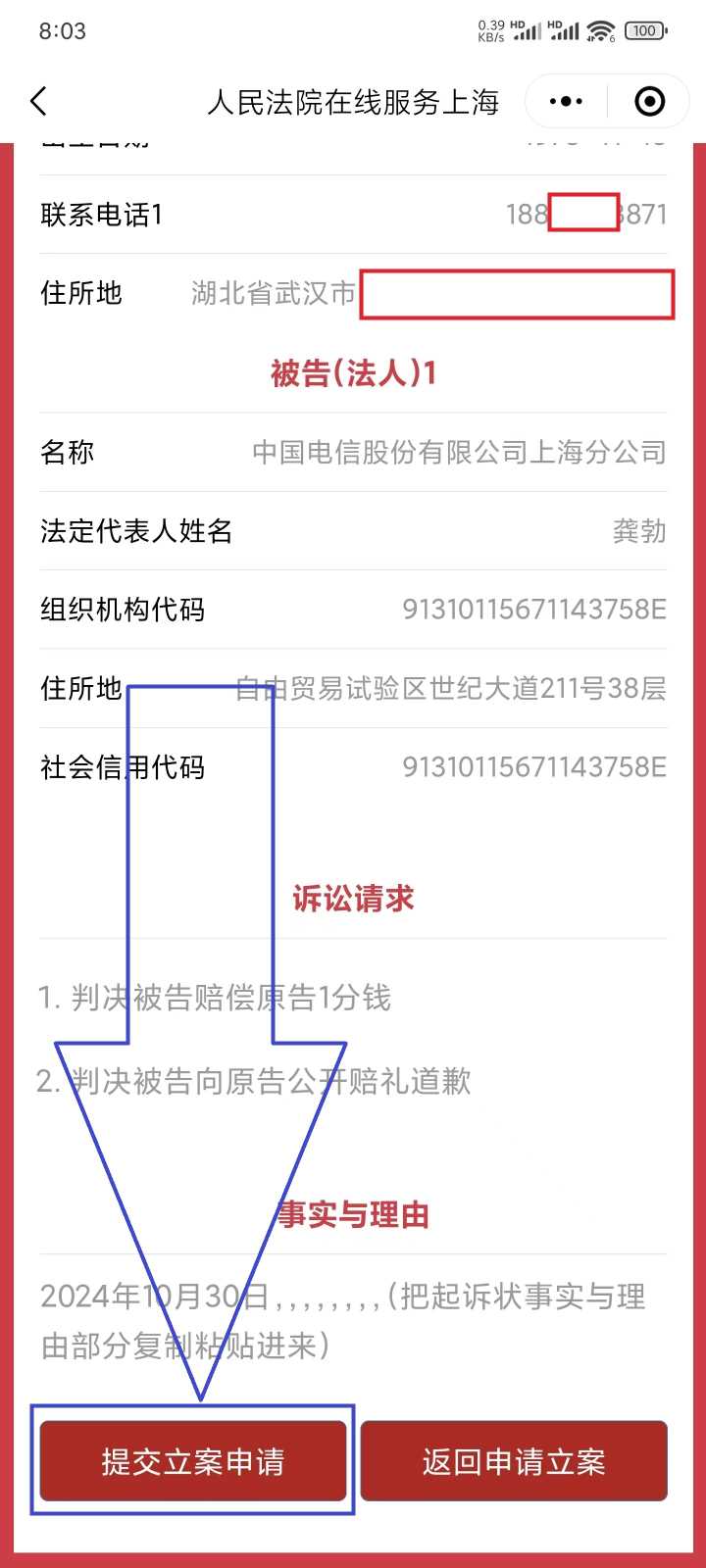Submit the case filing with 提交立案申请
Image resolution: width=706 pixels, height=1568 pixels.
(x=193, y=1461)
